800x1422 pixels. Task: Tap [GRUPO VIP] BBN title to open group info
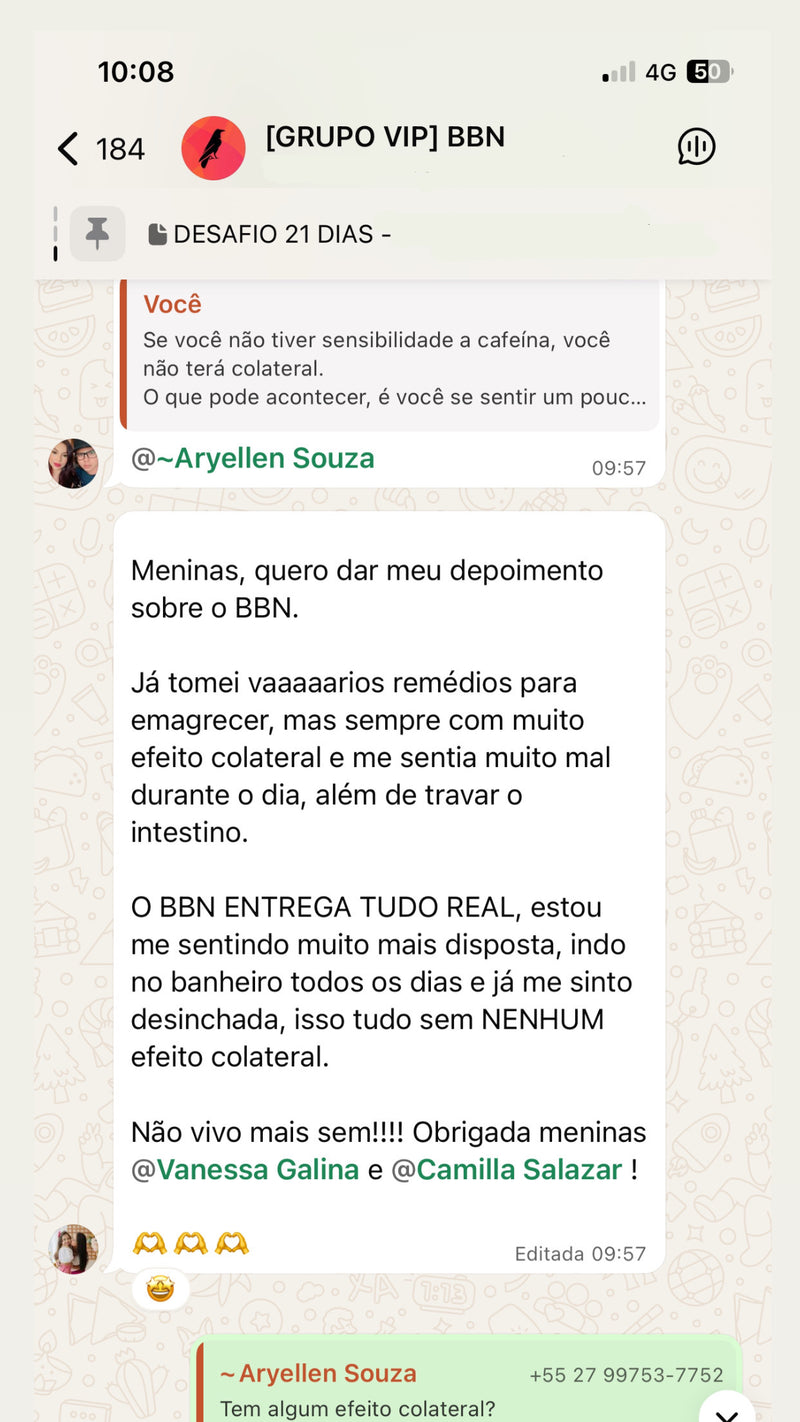pyautogui.click(x=383, y=138)
